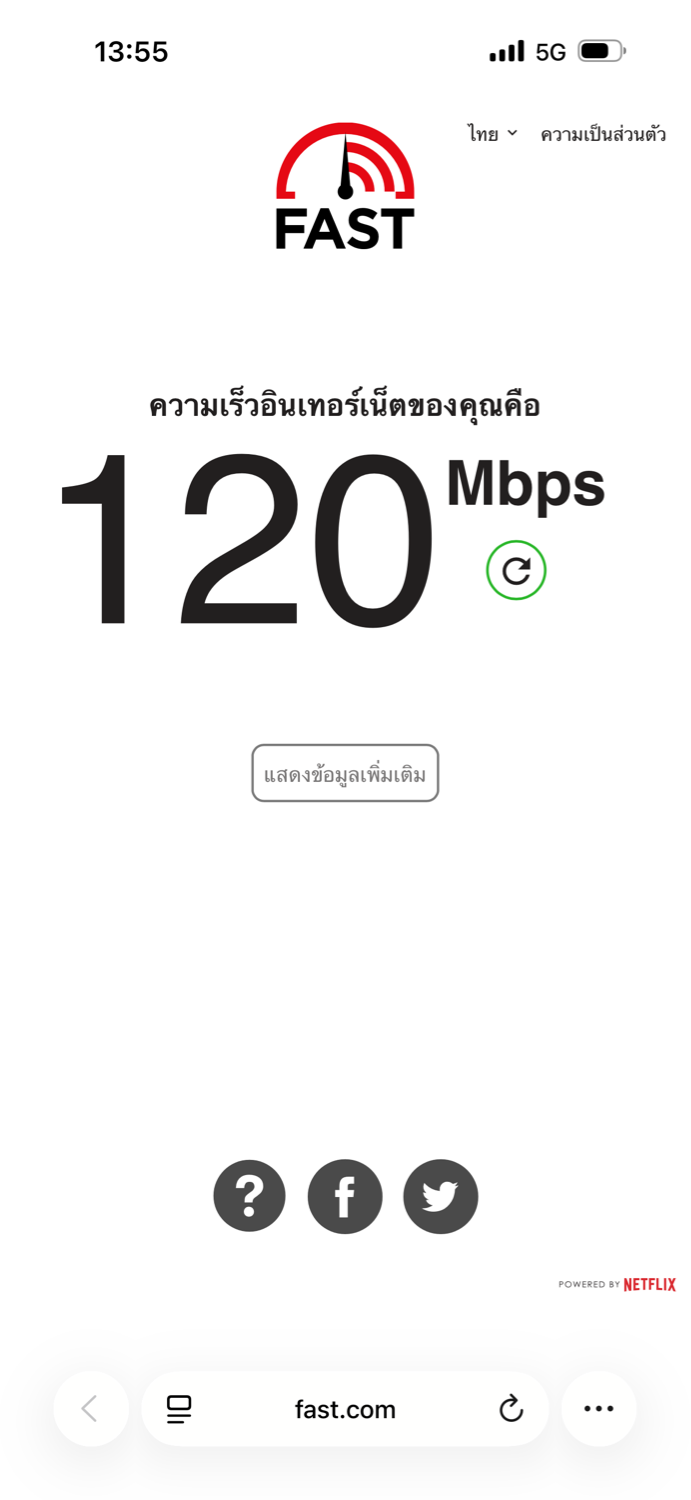691x1500 pixels.
Task: Share the result on Facebook
Action: (345, 1196)
